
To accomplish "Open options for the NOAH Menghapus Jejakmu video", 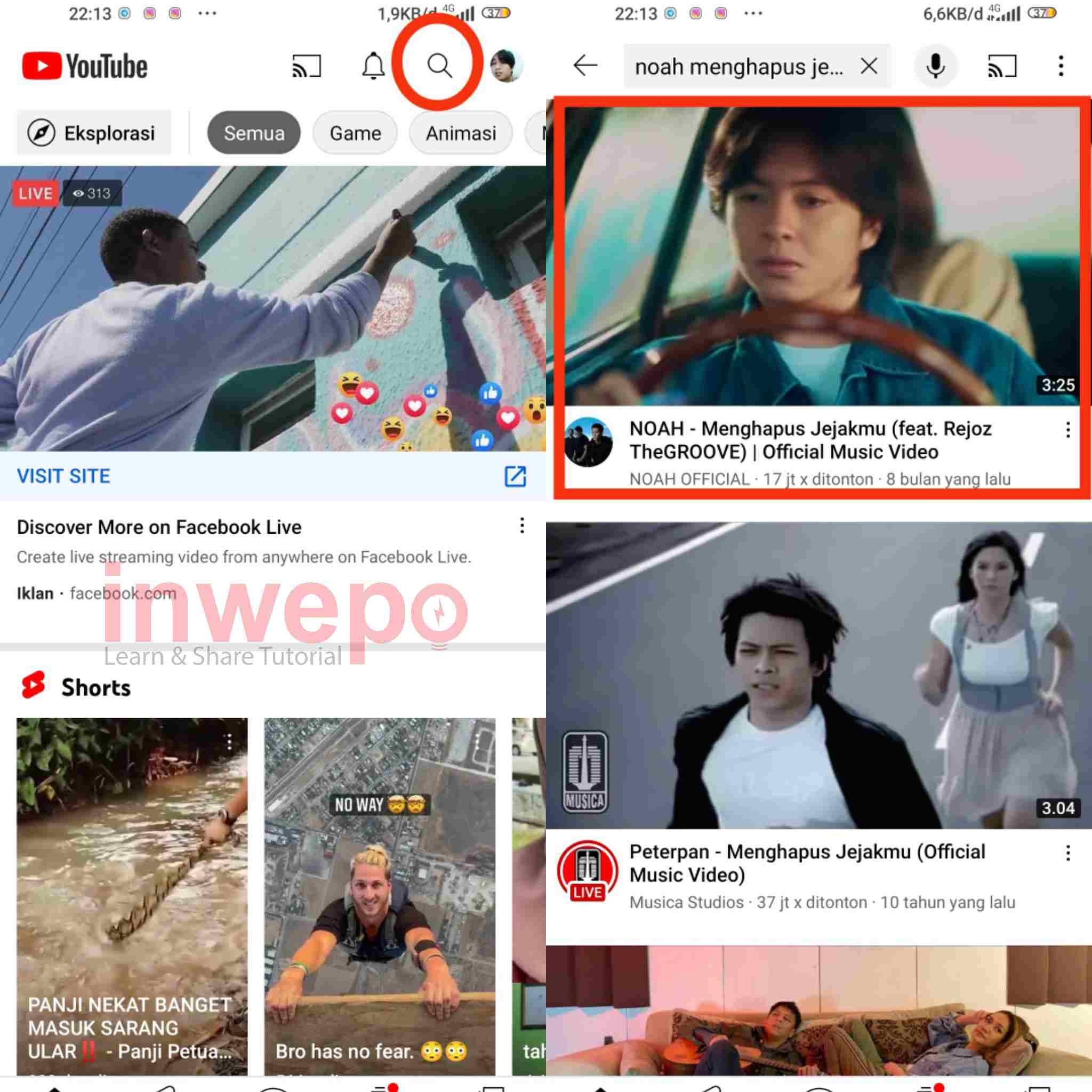I will pos(1067,430).
